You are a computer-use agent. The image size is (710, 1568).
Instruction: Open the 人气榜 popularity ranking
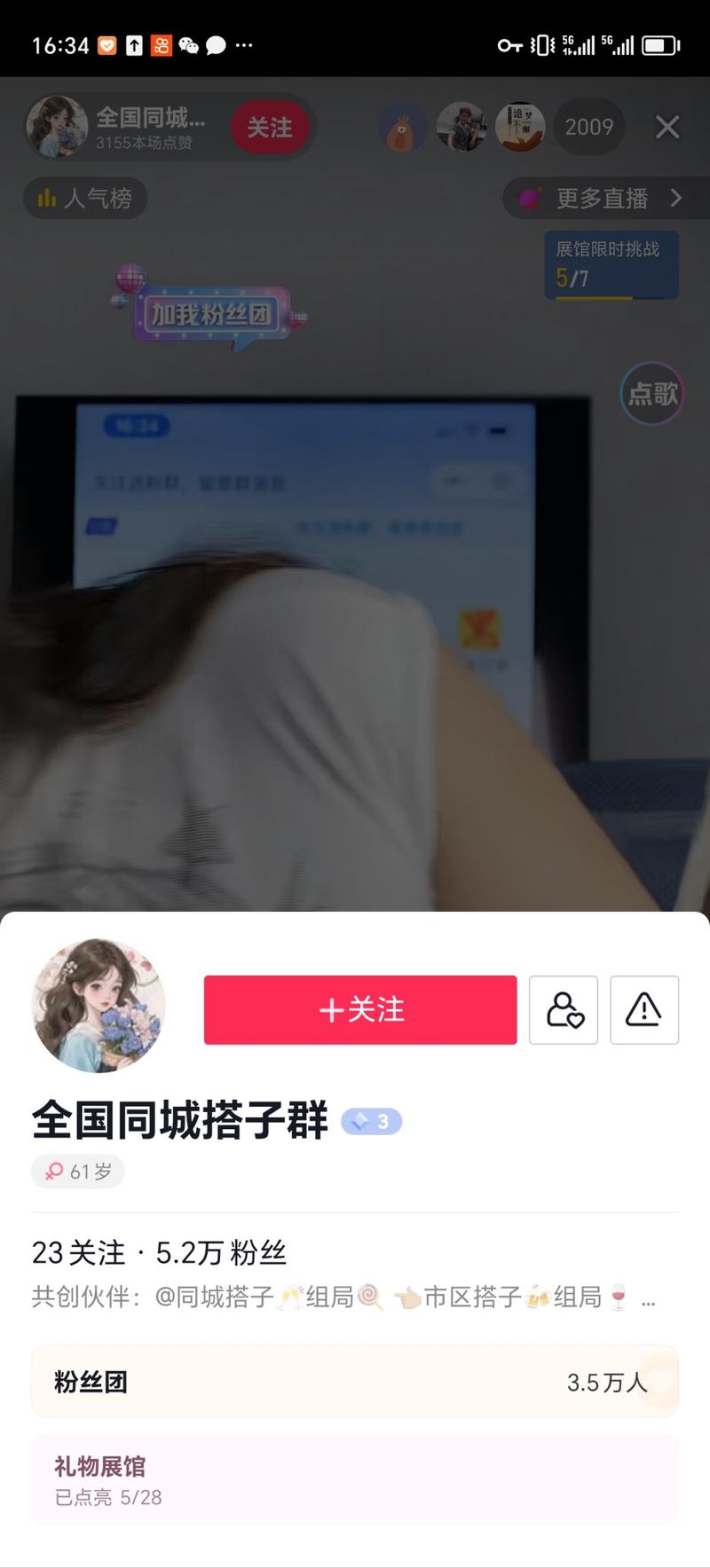85,198
